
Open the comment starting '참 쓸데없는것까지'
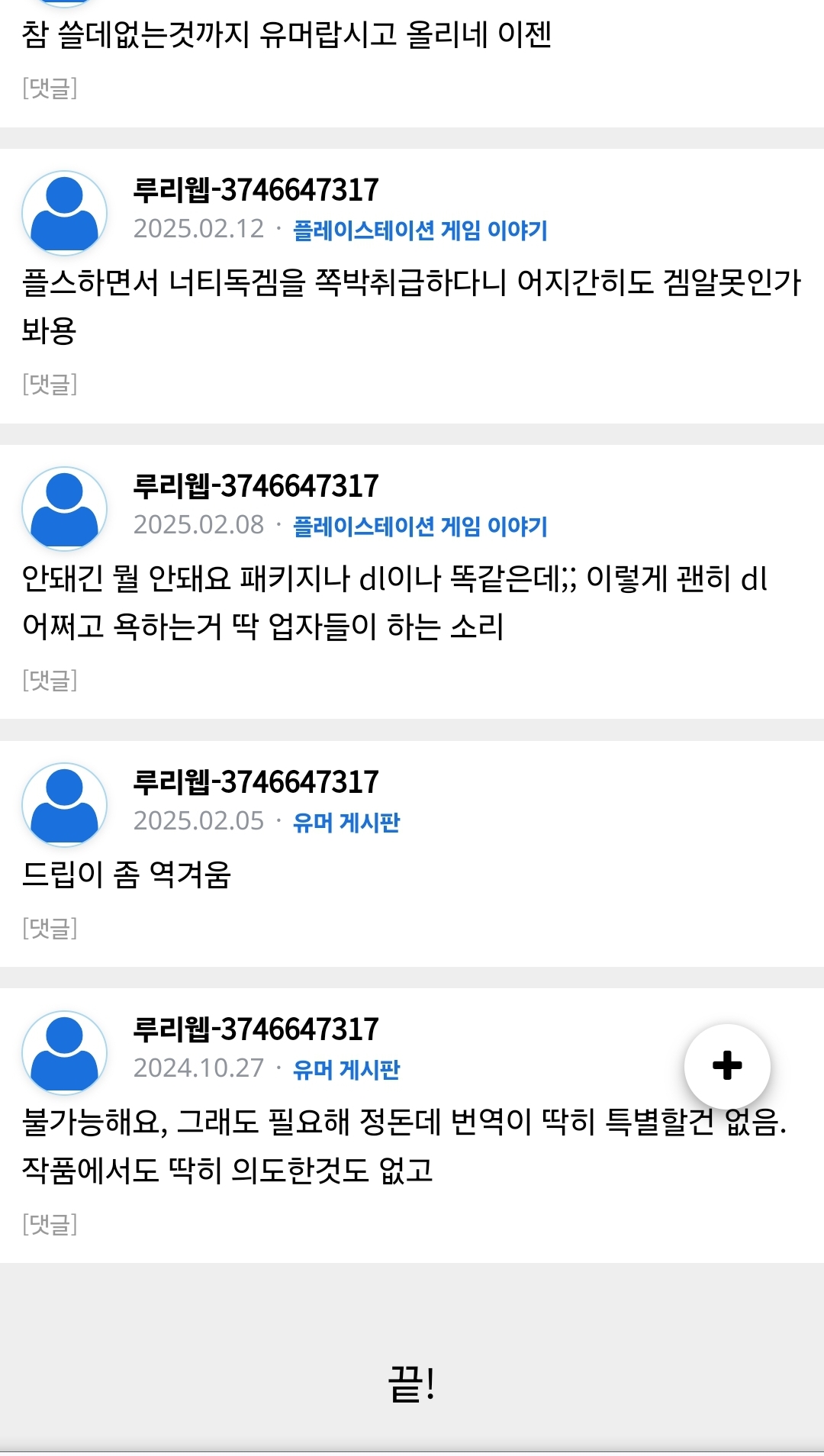(x=287, y=34)
